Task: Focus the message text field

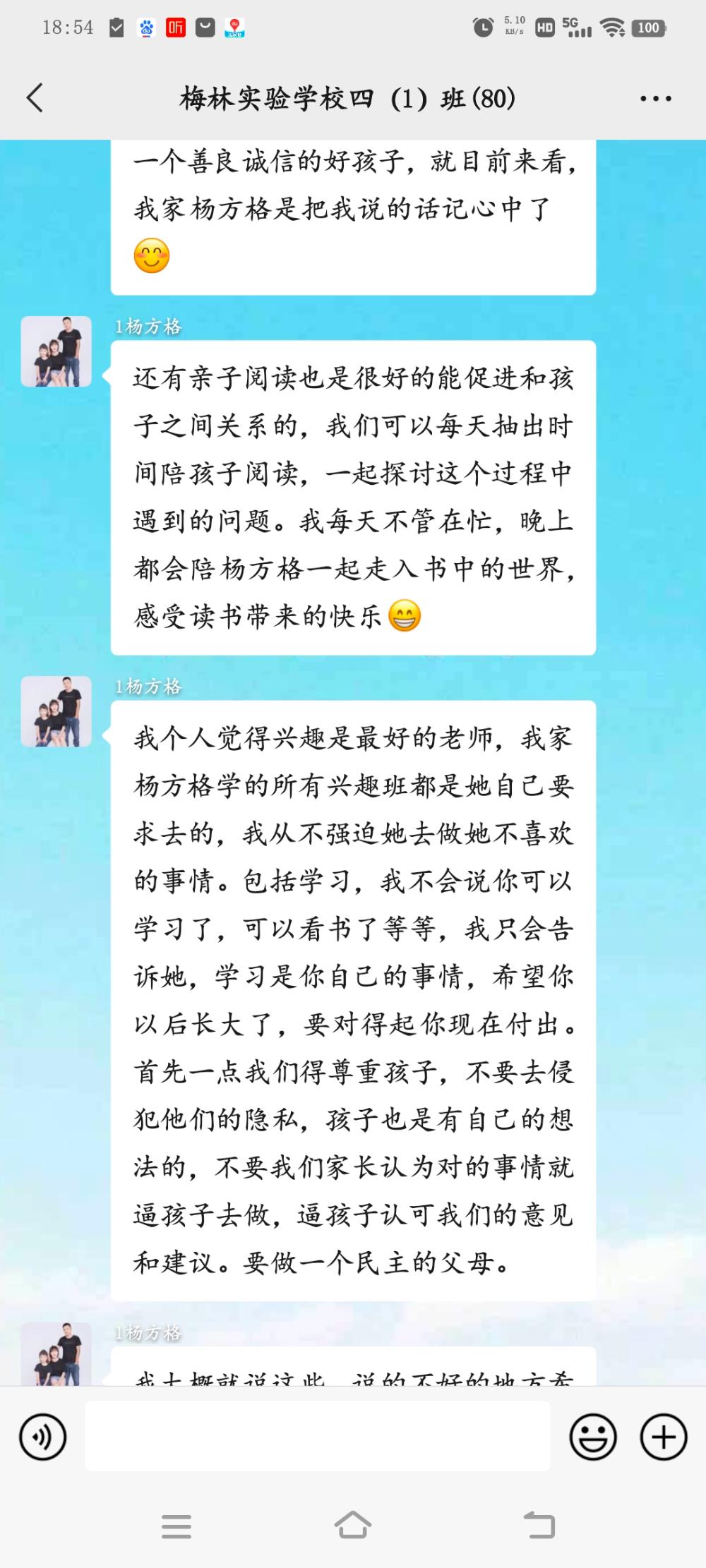Action: pyautogui.click(x=318, y=1437)
